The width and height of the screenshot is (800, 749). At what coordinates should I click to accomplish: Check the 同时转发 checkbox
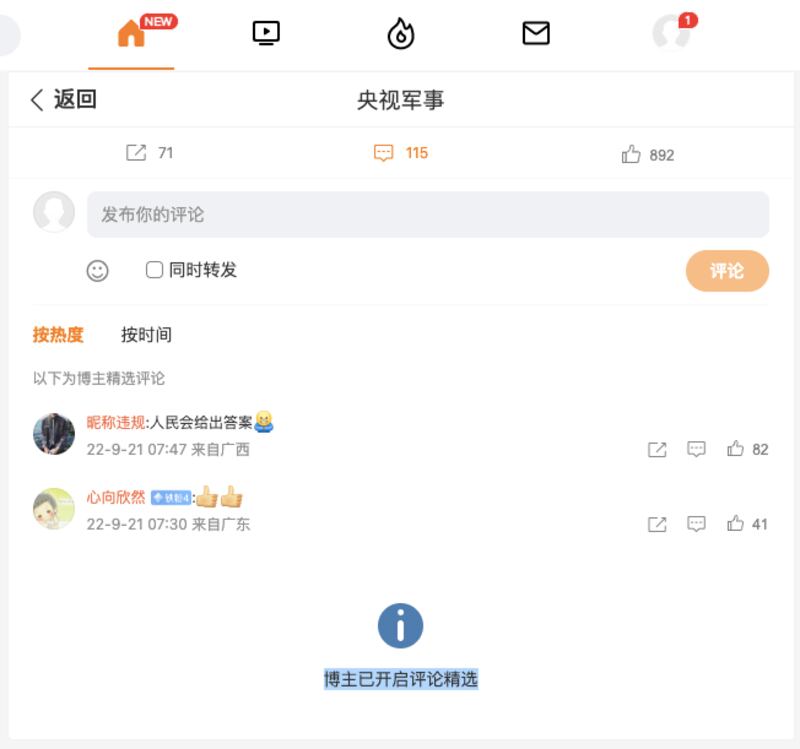point(155,269)
